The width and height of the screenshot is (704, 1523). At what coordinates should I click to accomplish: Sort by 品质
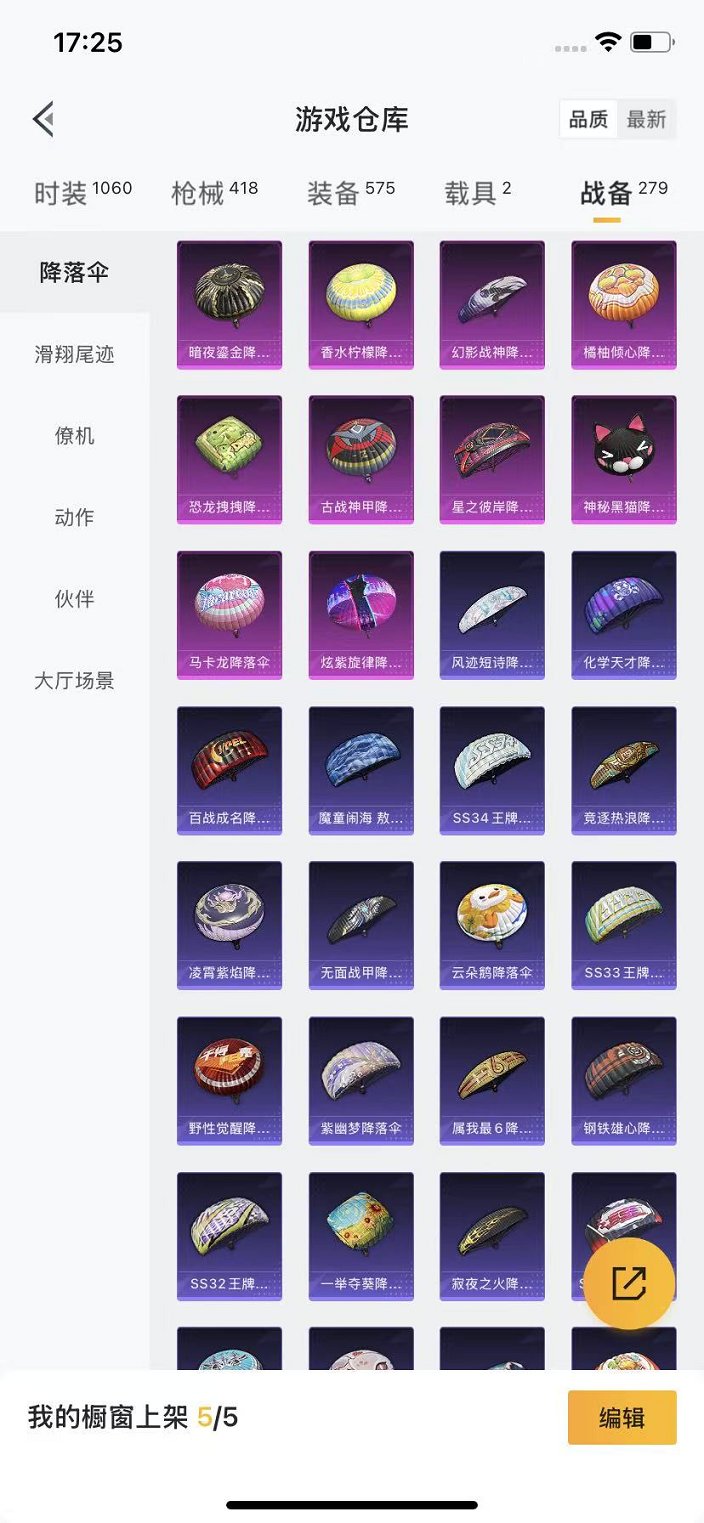[x=588, y=120]
